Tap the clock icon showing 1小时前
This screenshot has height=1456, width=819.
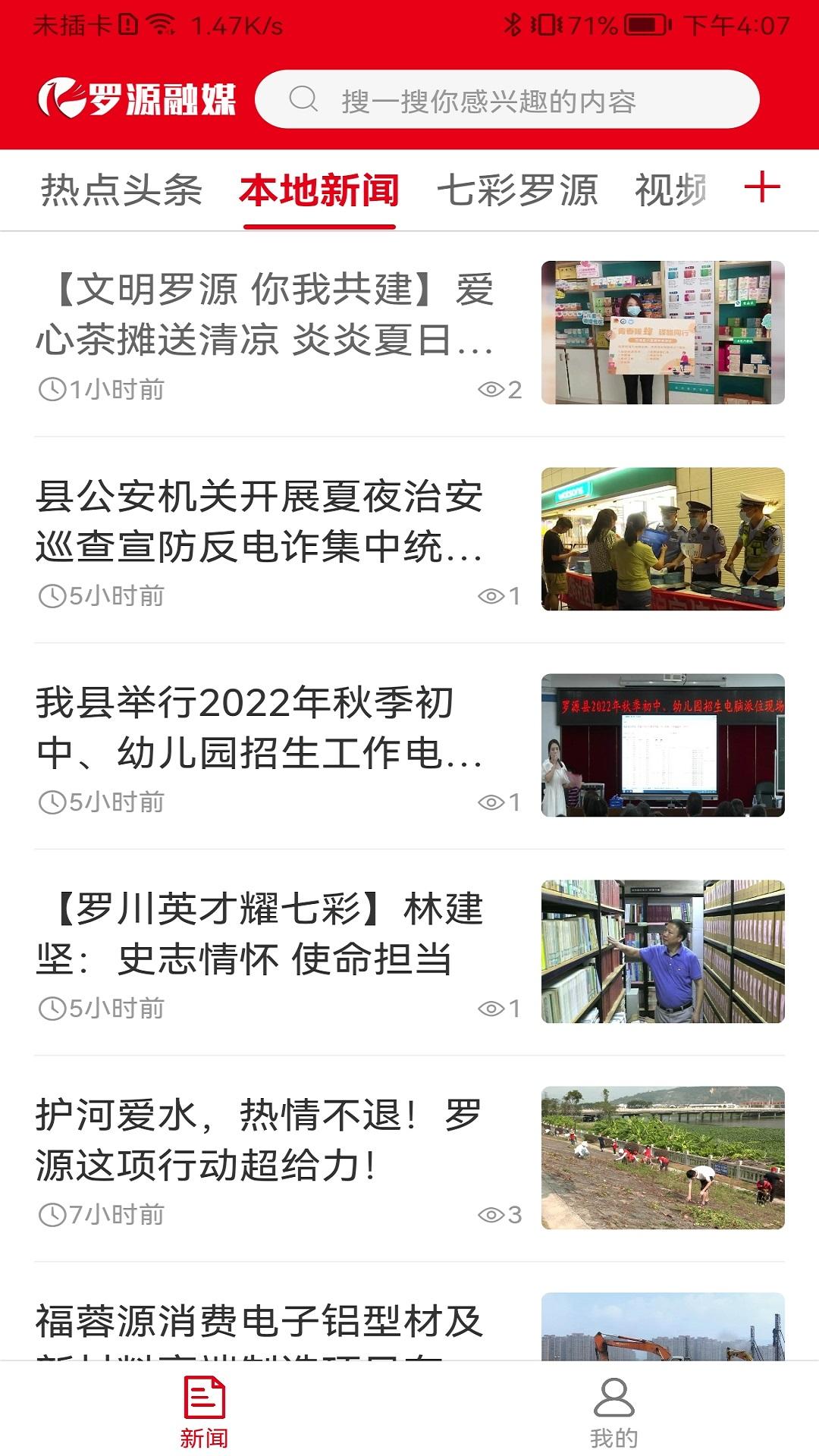(x=52, y=388)
